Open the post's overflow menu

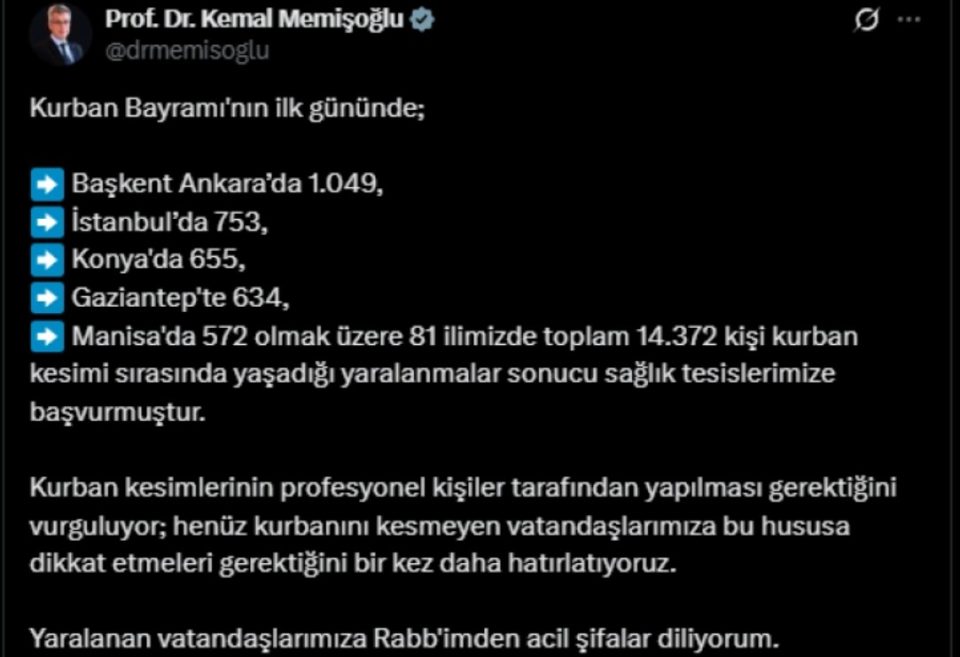point(909,21)
